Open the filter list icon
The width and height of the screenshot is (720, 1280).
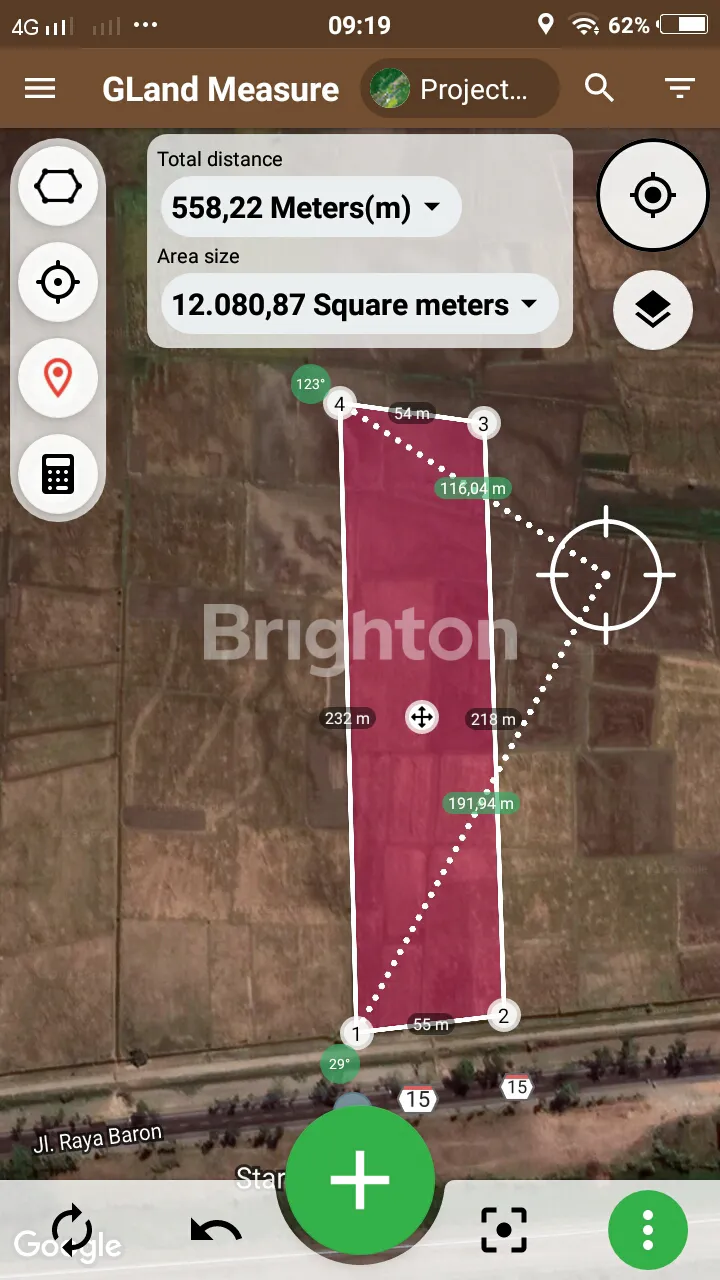pos(680,89)
